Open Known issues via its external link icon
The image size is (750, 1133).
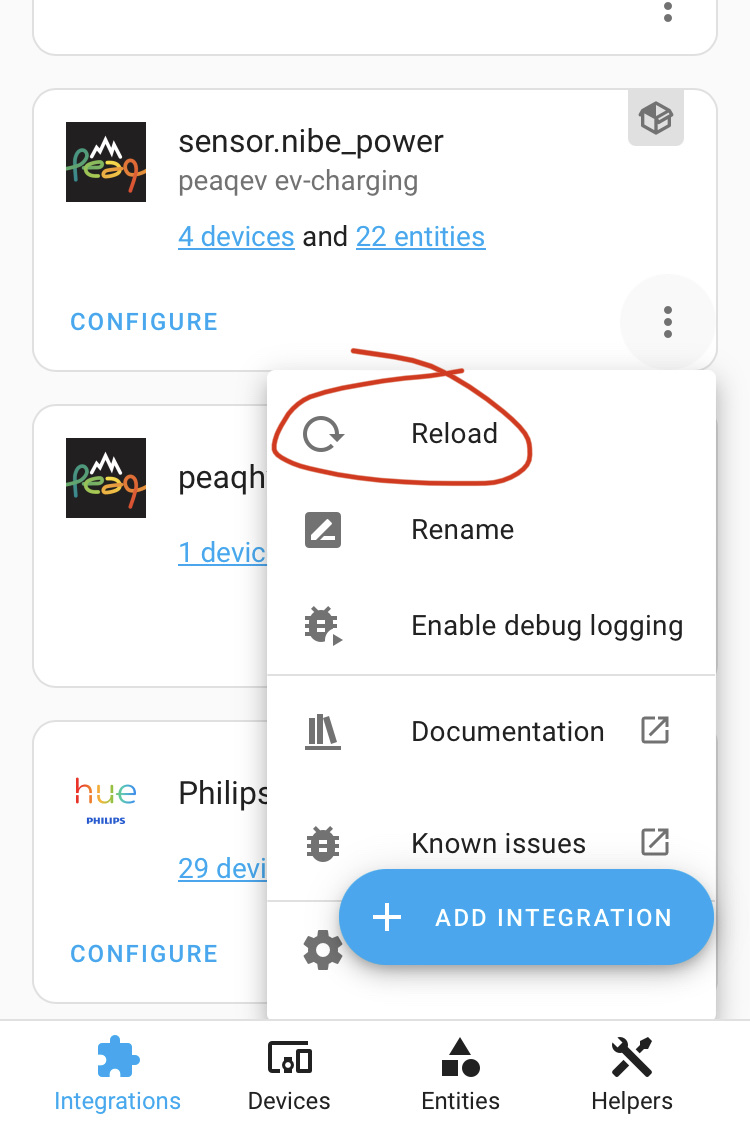pos(655,842)
